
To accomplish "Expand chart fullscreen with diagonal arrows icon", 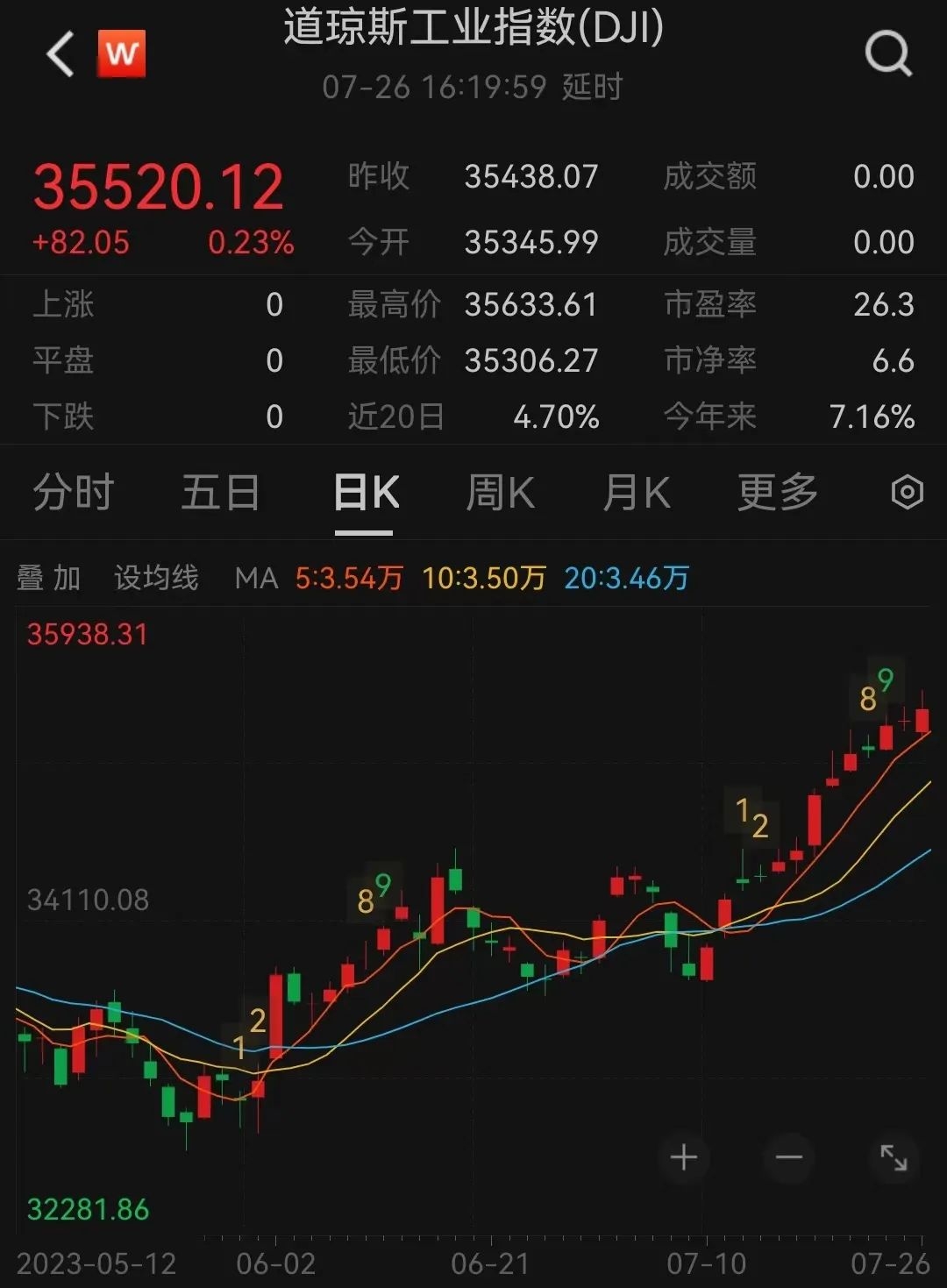I will [894, 1157].
